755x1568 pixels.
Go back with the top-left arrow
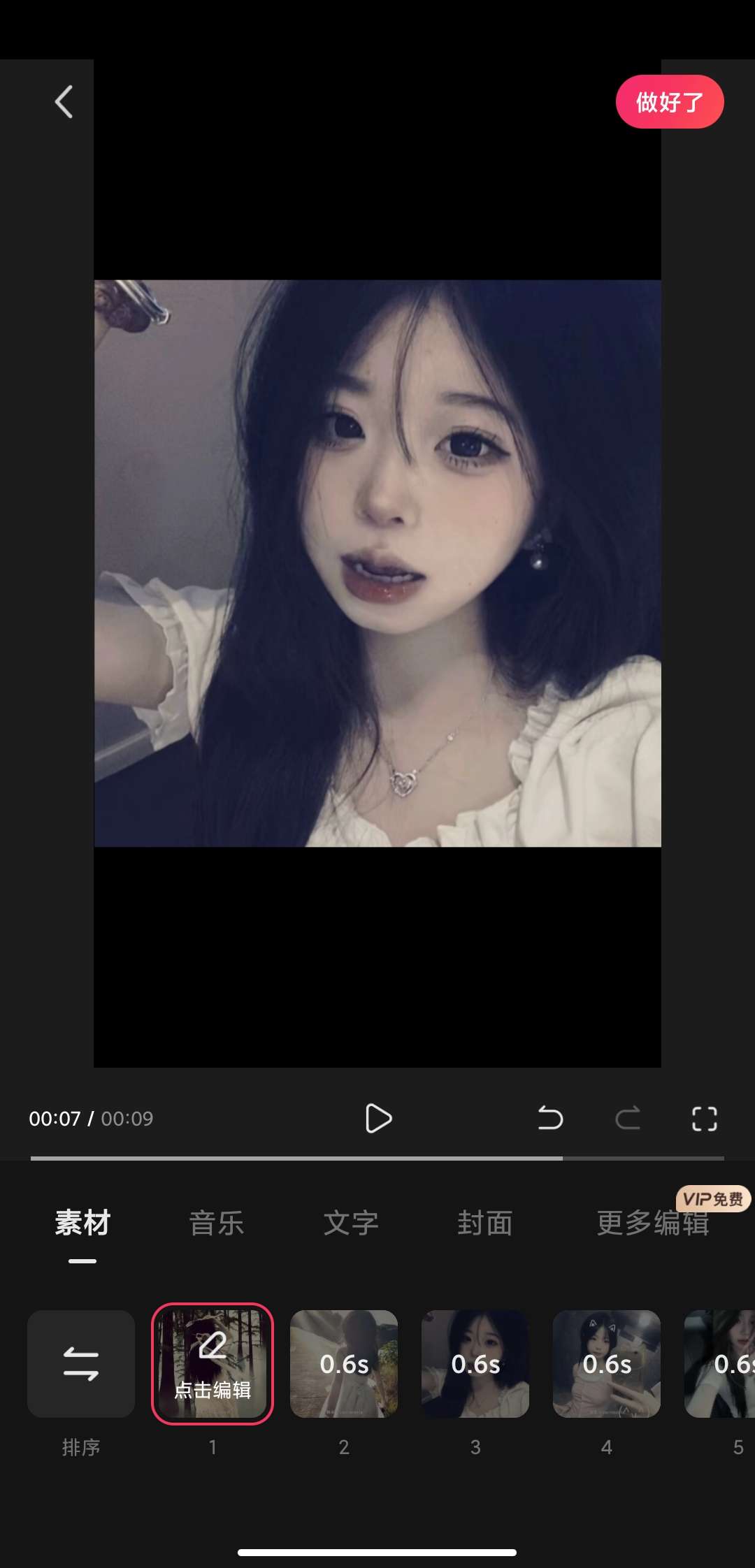[64, 102]
